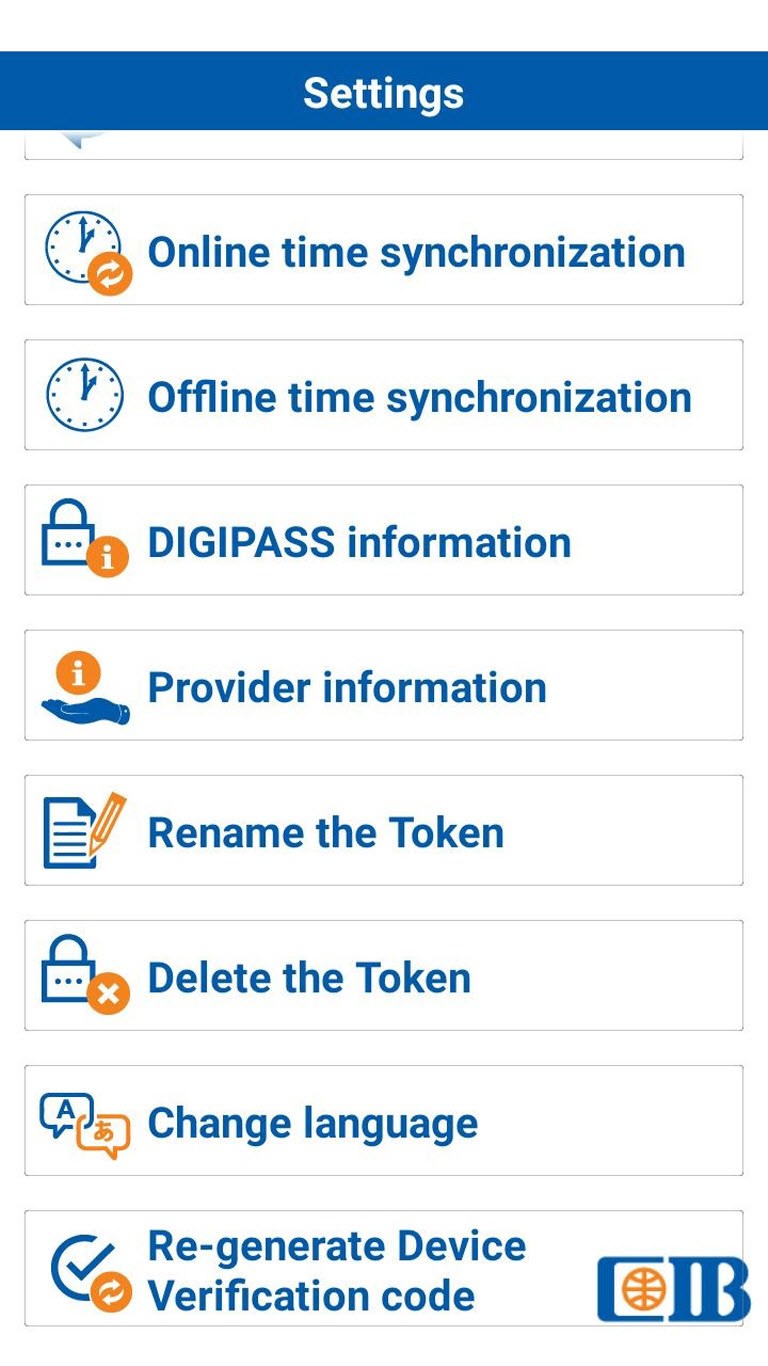Open Change language setting
768x1366 pixels.
(384, 1120)
